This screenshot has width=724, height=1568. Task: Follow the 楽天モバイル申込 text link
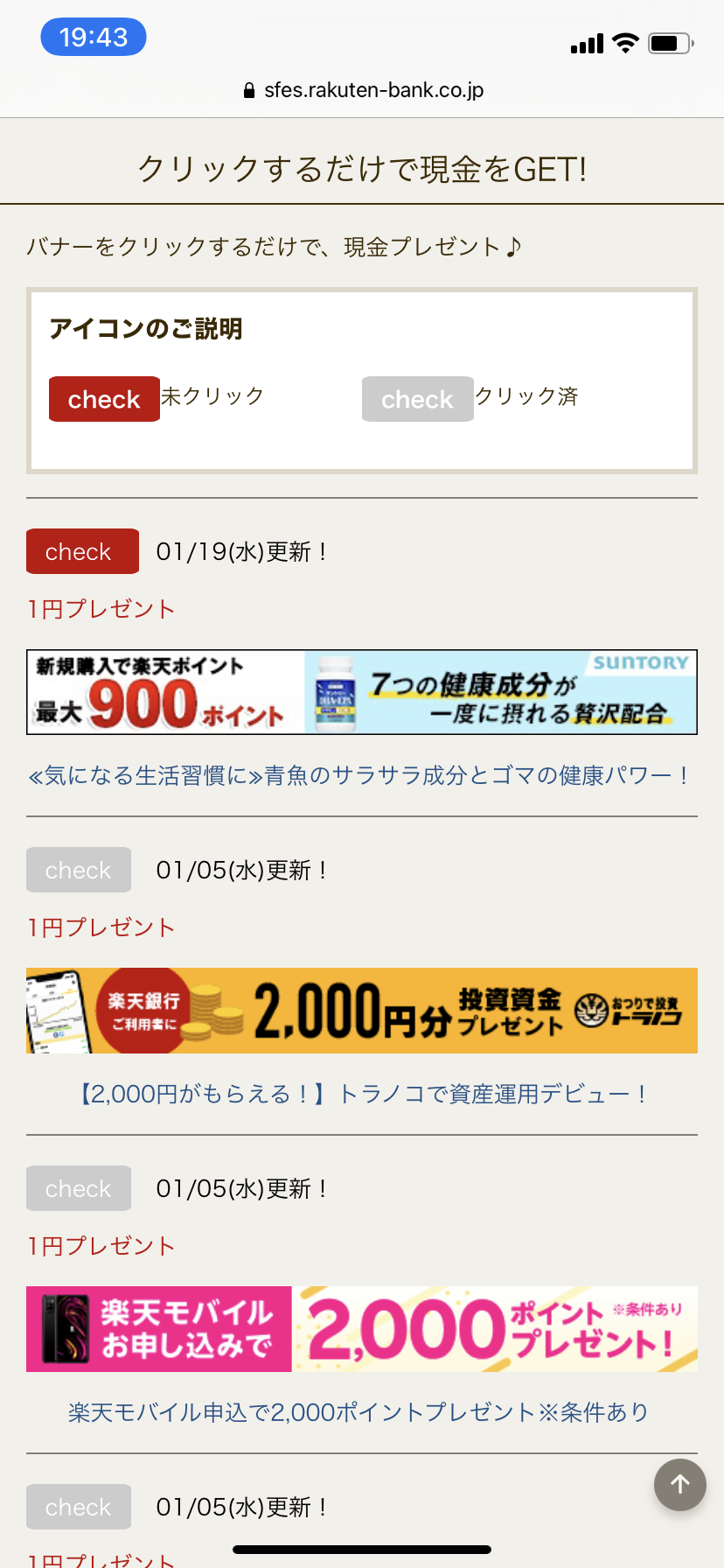359,1412
